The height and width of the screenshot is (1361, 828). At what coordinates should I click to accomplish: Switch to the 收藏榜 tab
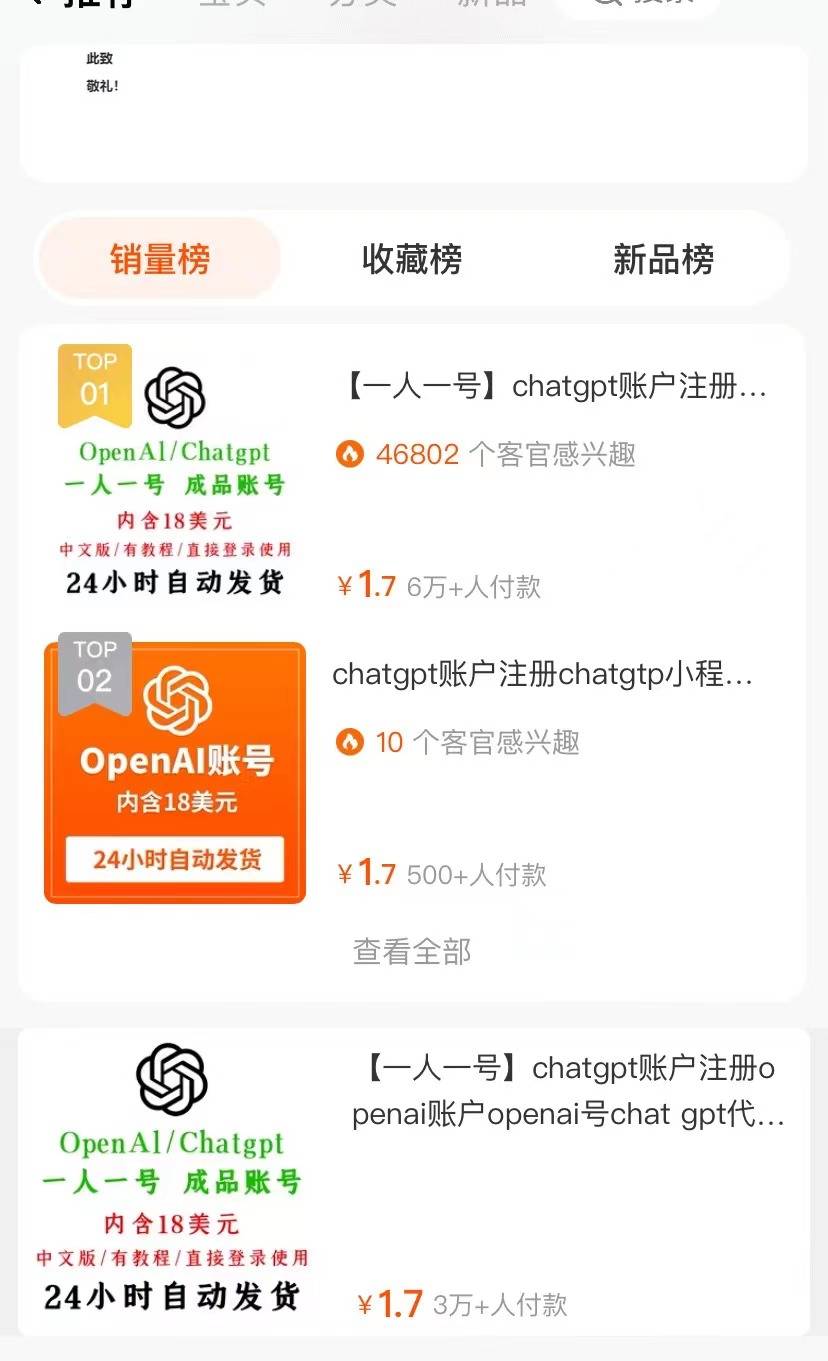pyautogui.click(x=413, y=258)
